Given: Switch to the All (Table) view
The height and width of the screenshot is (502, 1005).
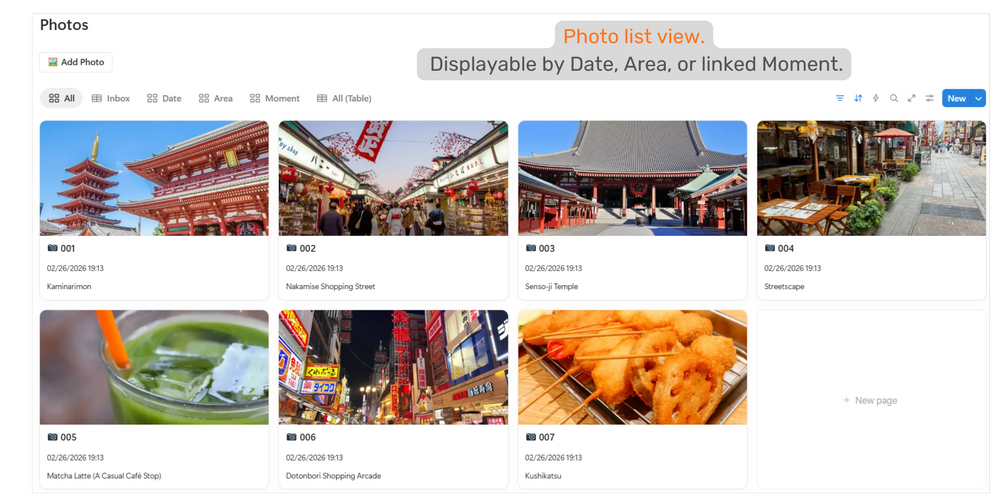Looking at the screenshot, I should [x=344, y=98].
